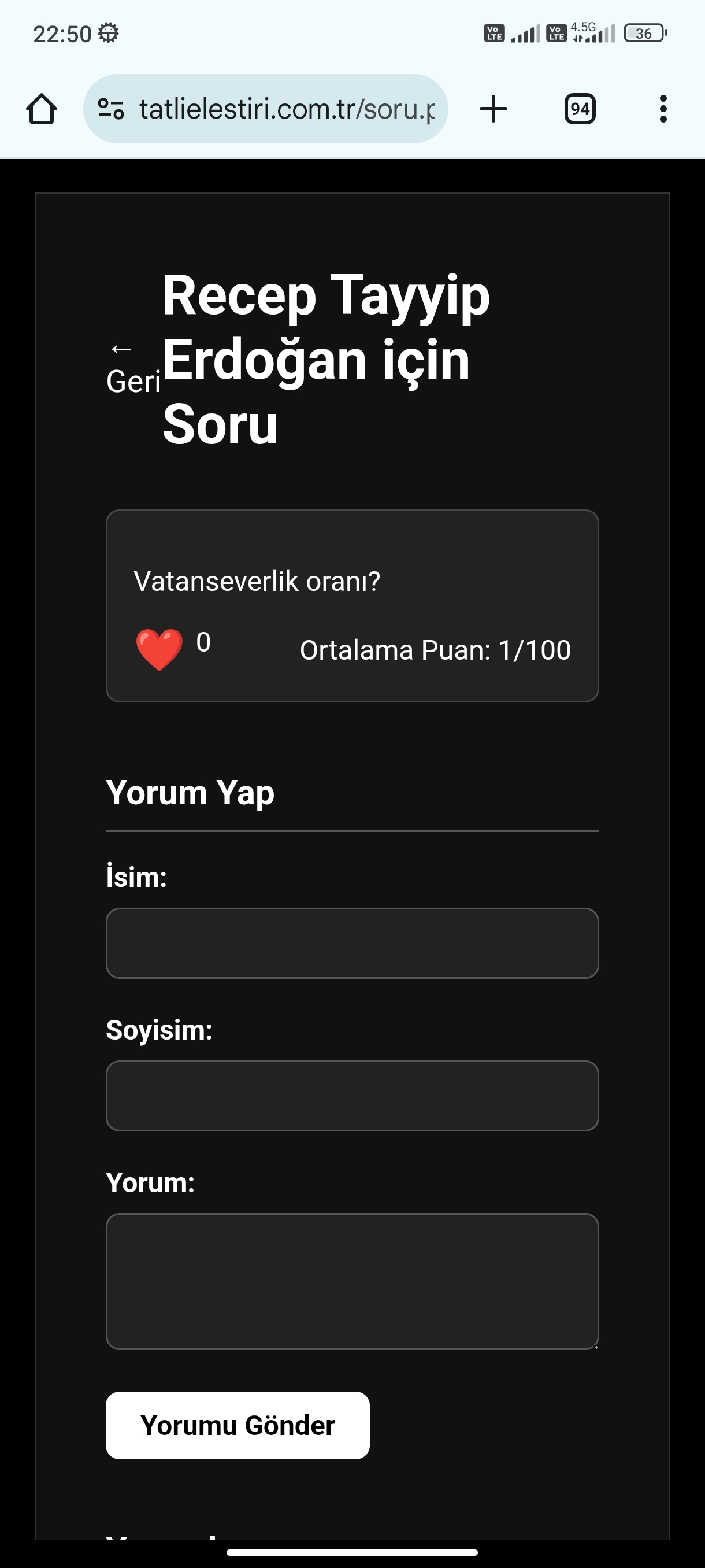This screenshot has width=705, height=1568.
Task: Select the Soyisim input box
Action: [x=352, y=1096]
